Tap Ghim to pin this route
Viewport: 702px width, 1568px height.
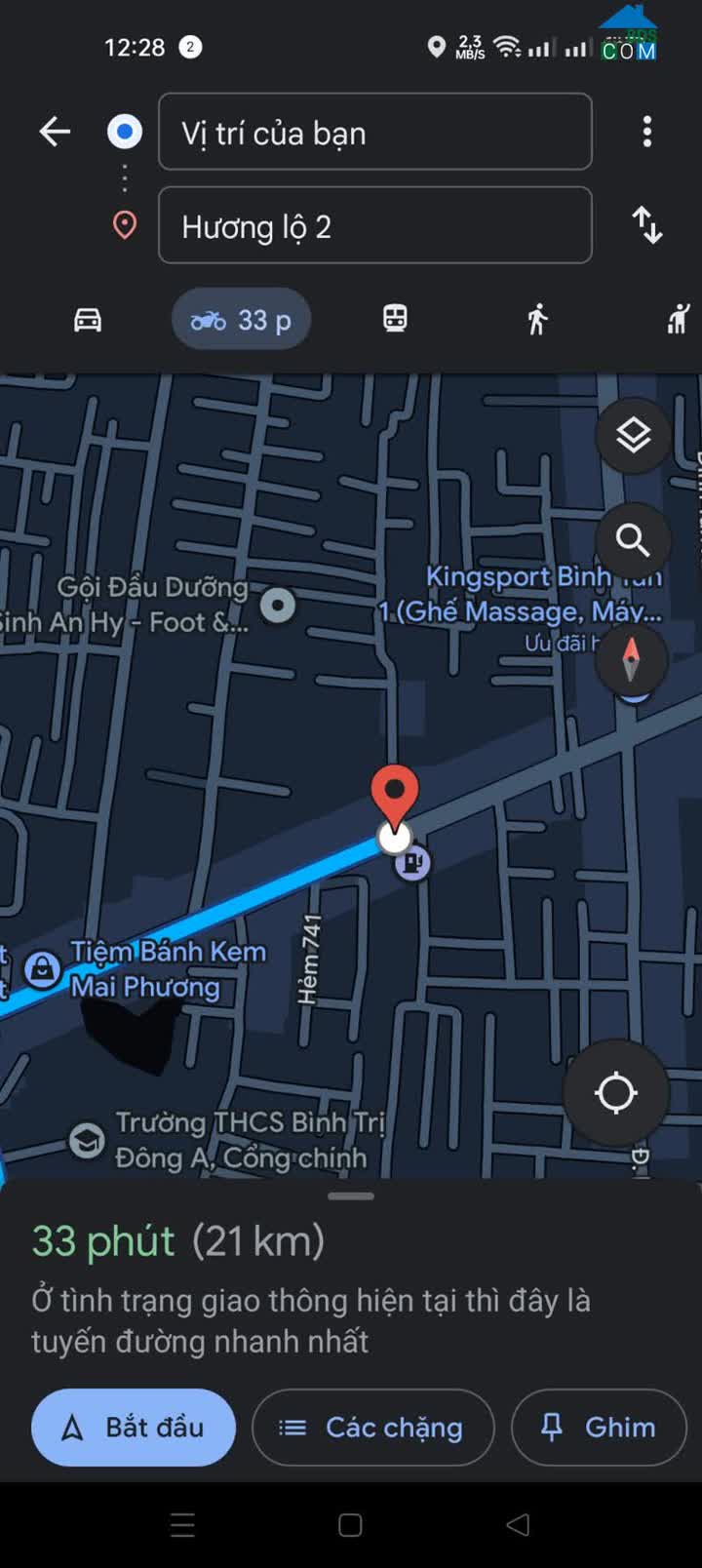point(598,1427)
